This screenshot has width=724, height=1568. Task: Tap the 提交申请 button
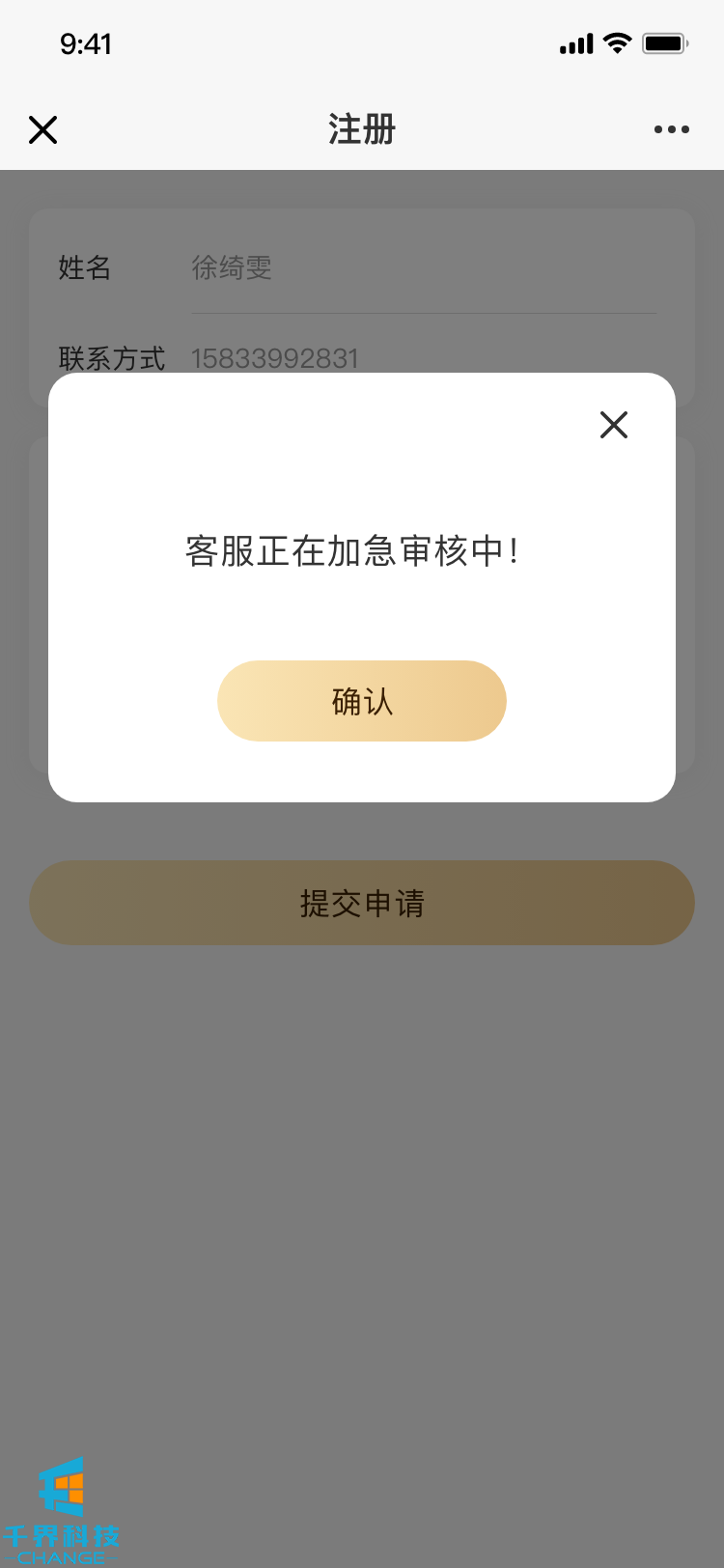pos(362,903)
